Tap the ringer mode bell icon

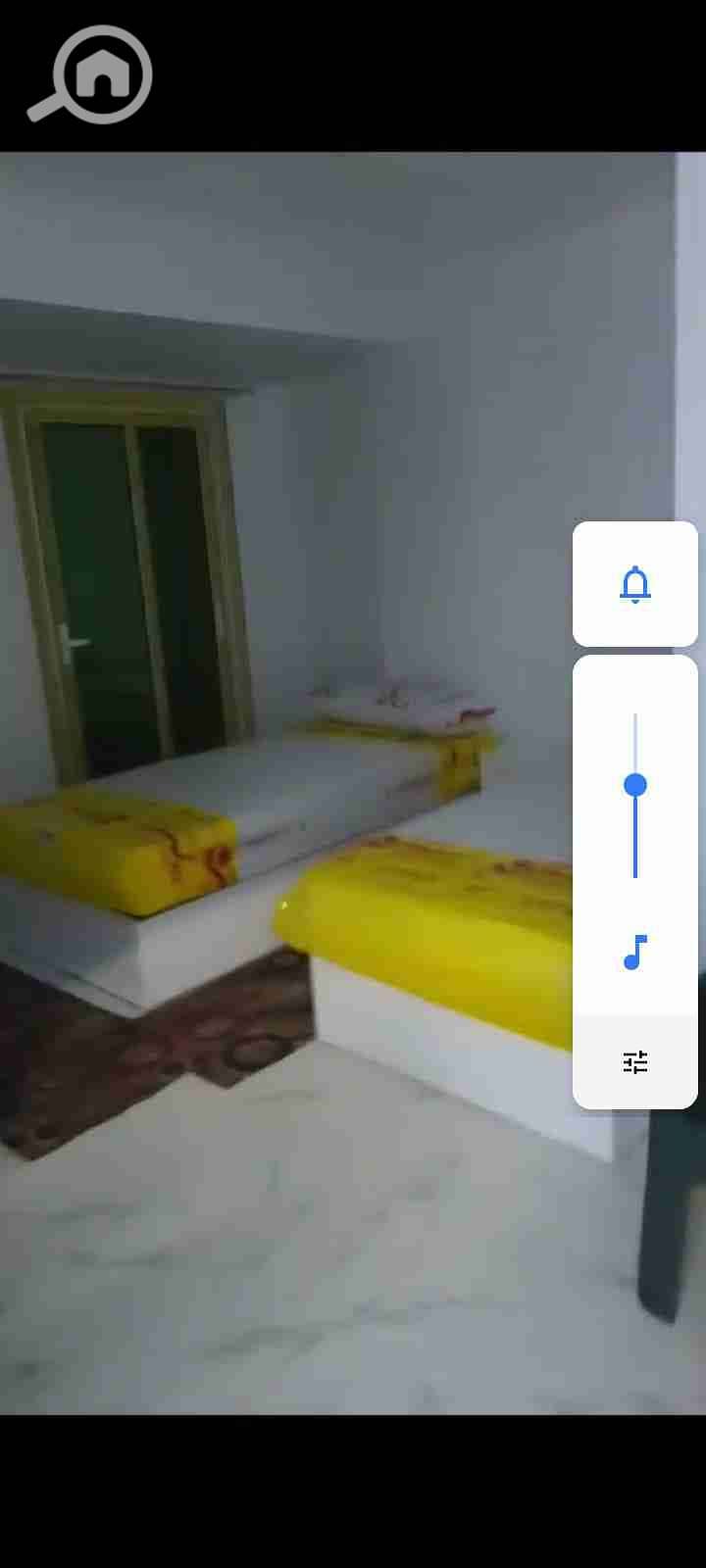tap(635, 584)
